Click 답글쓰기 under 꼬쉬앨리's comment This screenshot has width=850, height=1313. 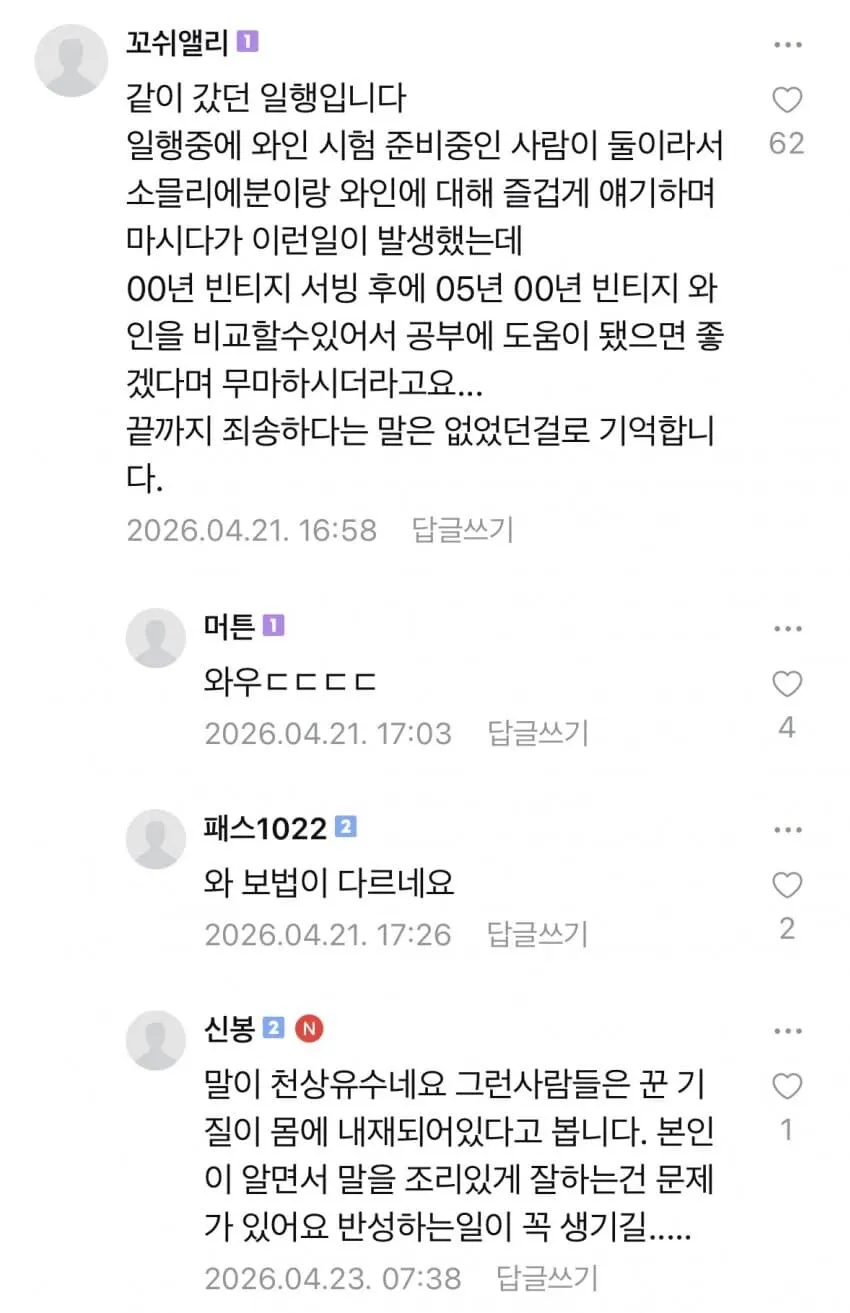point(462,531)
